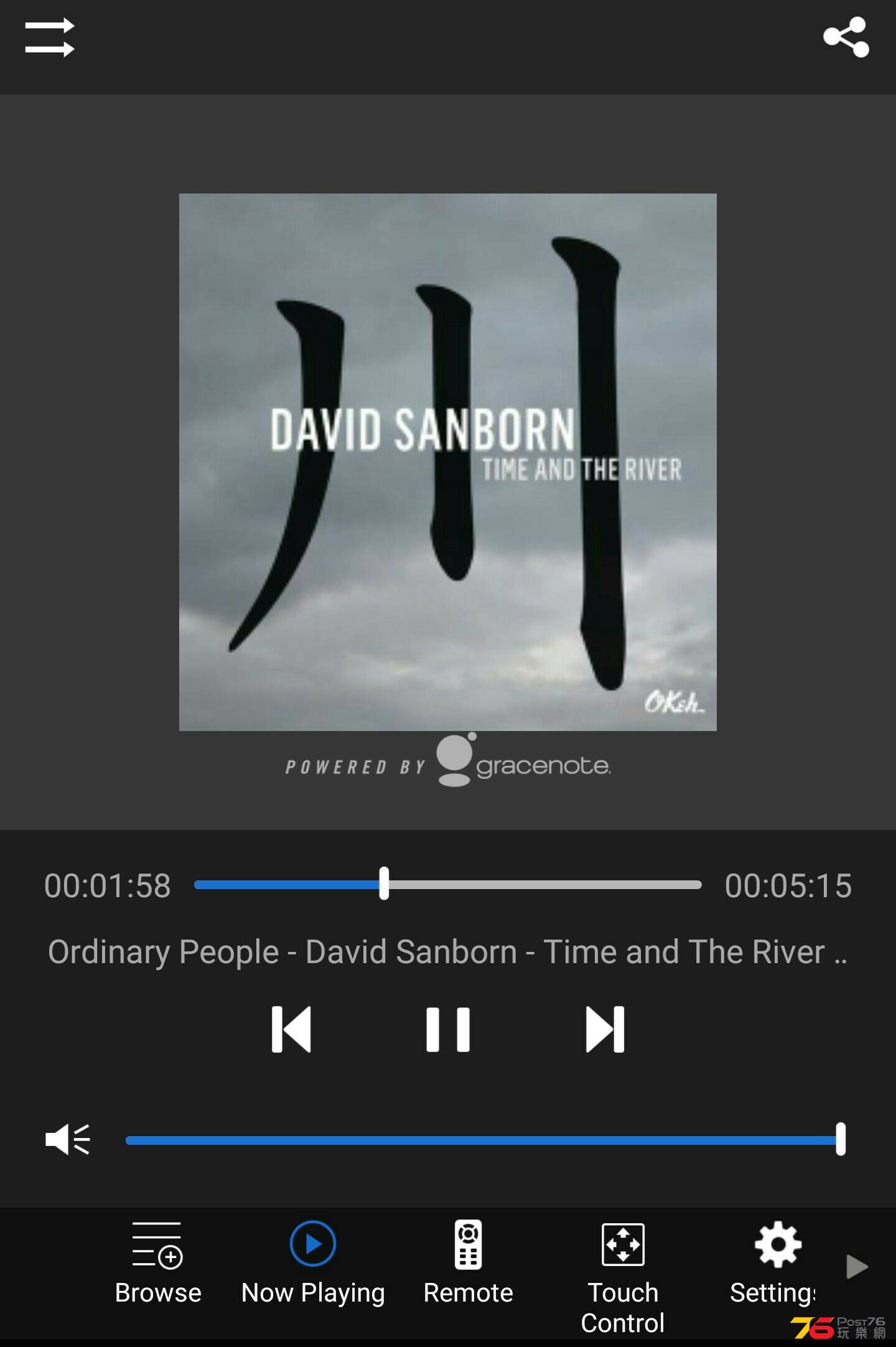This screenshot has height=1347, width=896.
Task: Toggle the shuffle/repeat playback mode icon
Action: point(50,37)
